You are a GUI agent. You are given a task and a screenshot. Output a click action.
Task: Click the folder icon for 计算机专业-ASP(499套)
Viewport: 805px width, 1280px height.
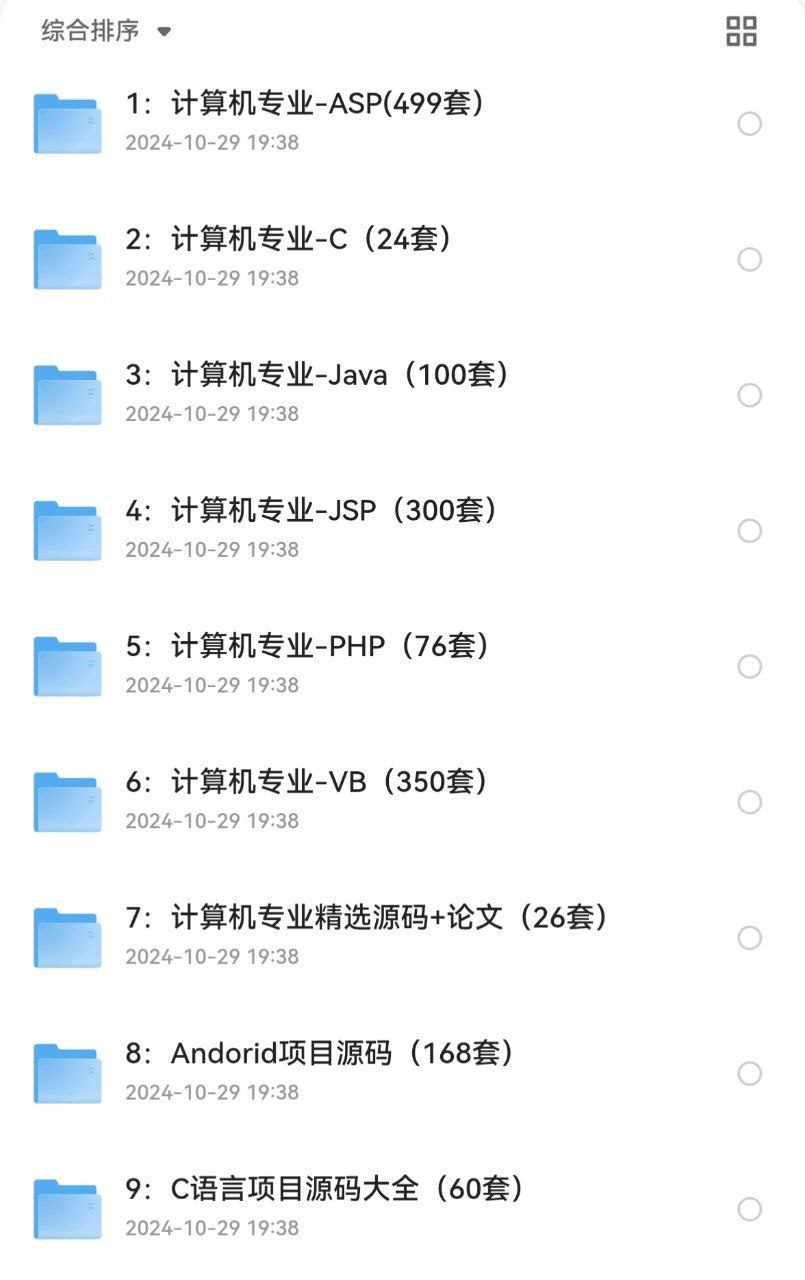(x=65, y=122)
